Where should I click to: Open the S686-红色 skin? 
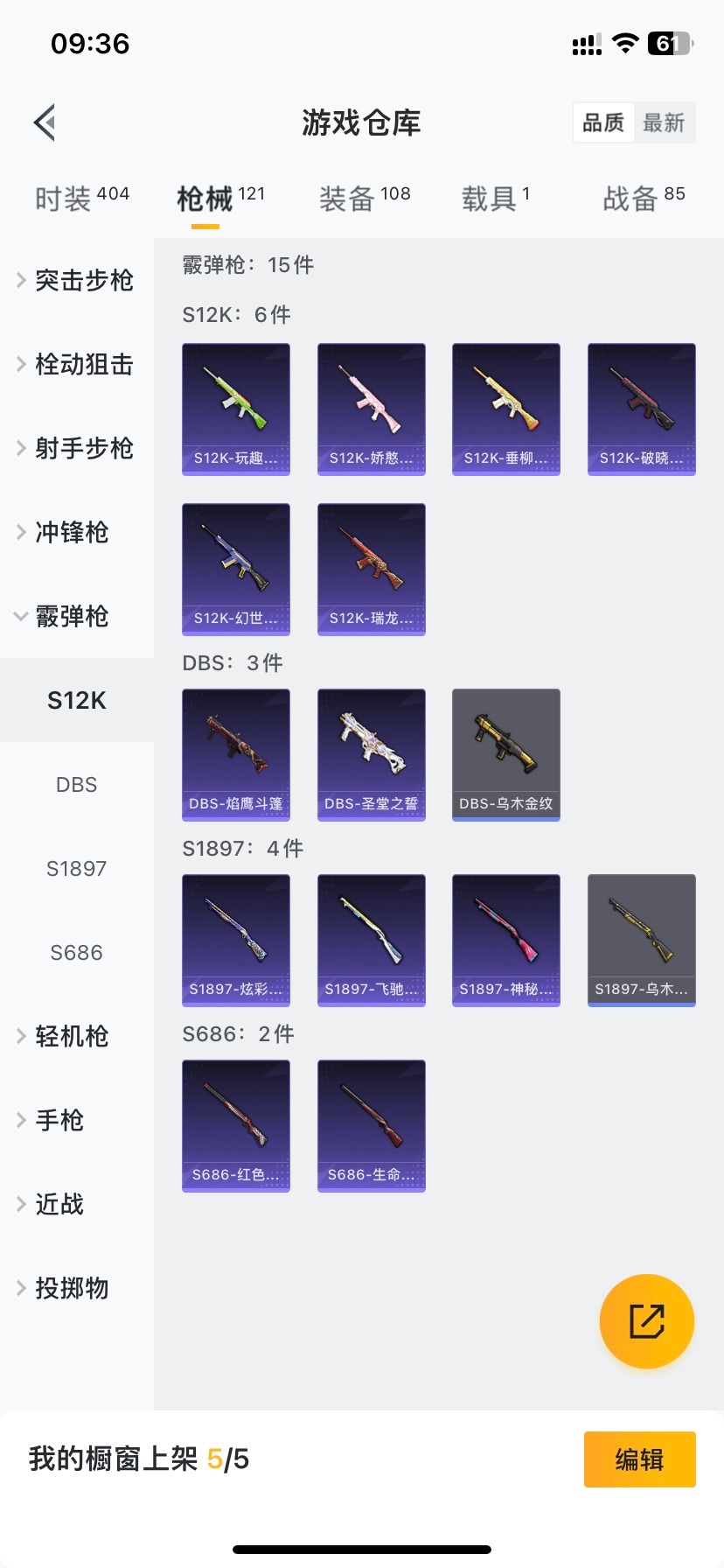click(236, 1125)
